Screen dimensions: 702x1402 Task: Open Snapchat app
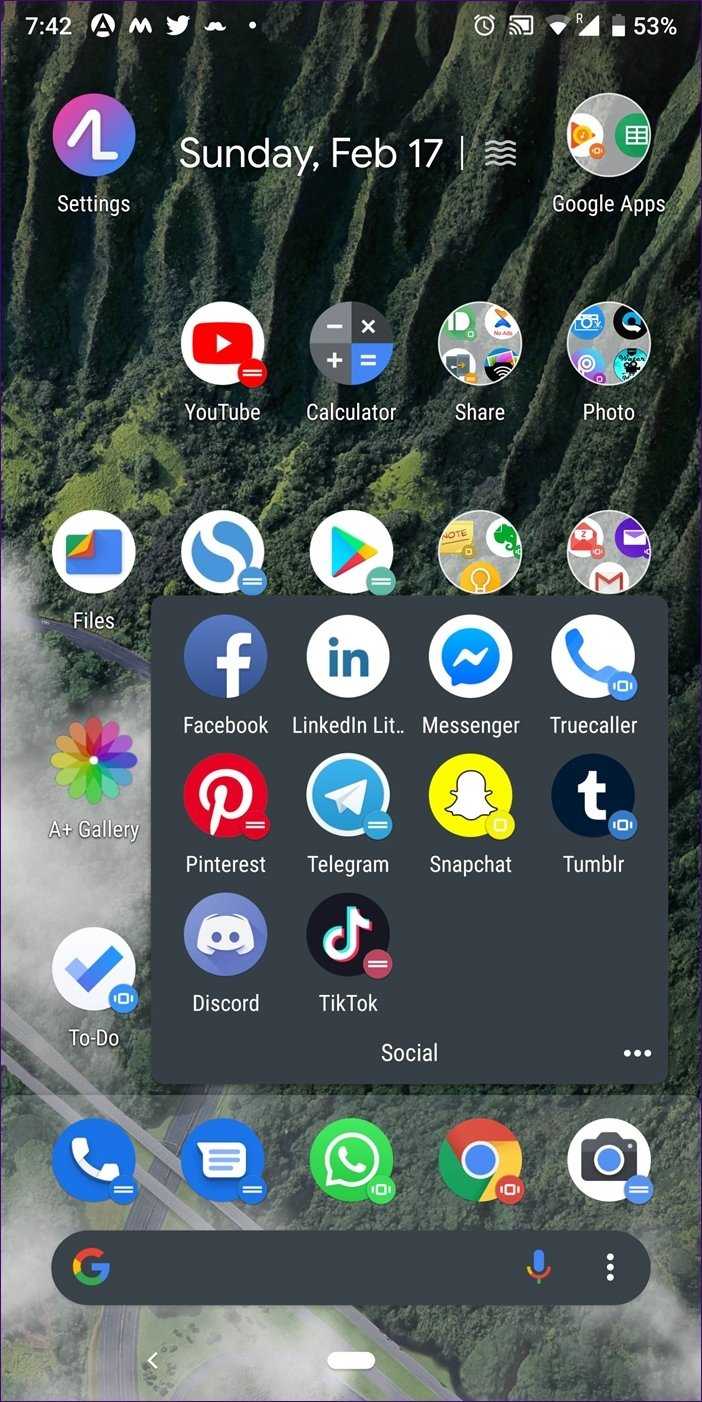470,796
